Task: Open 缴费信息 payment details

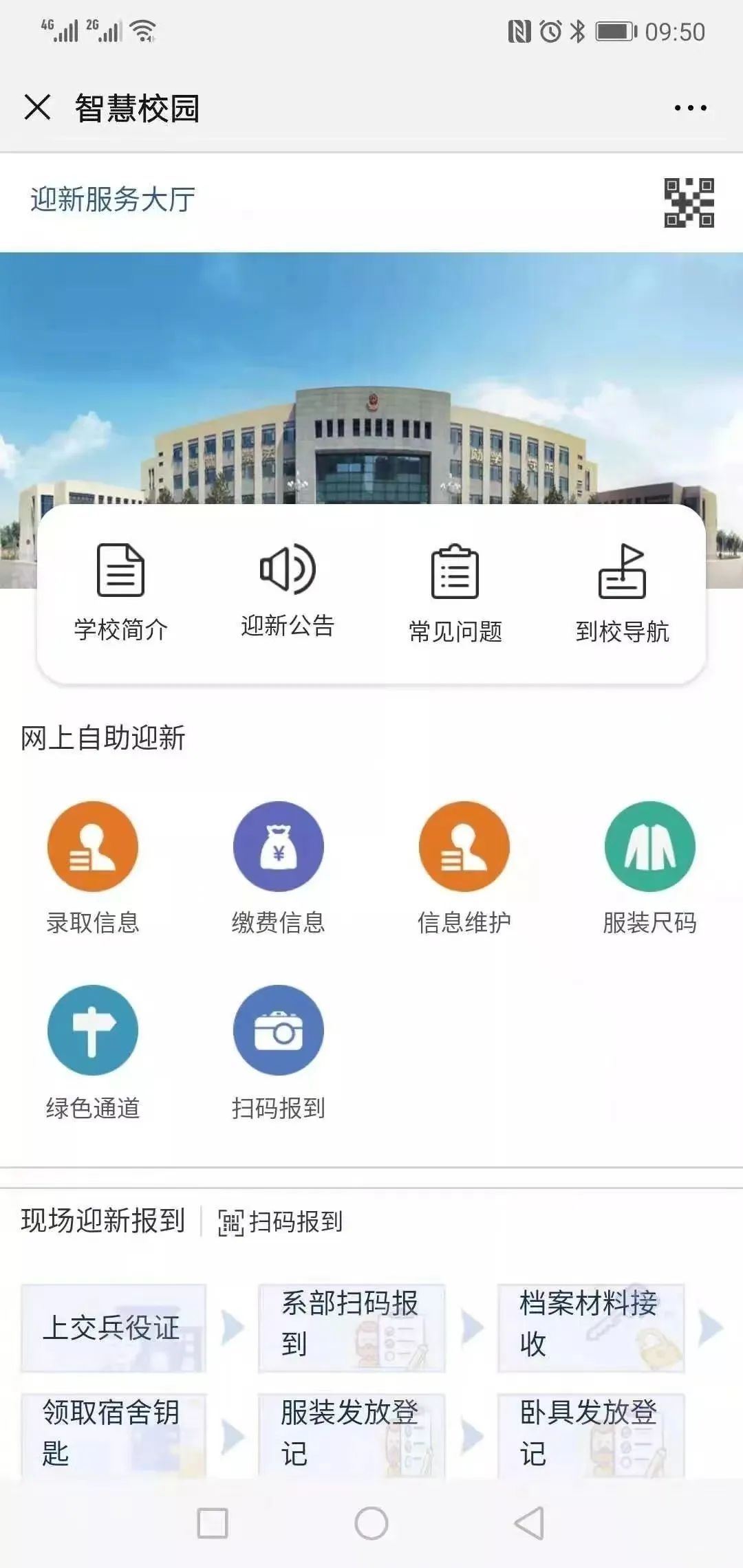Action: click(x=279, y=867)
